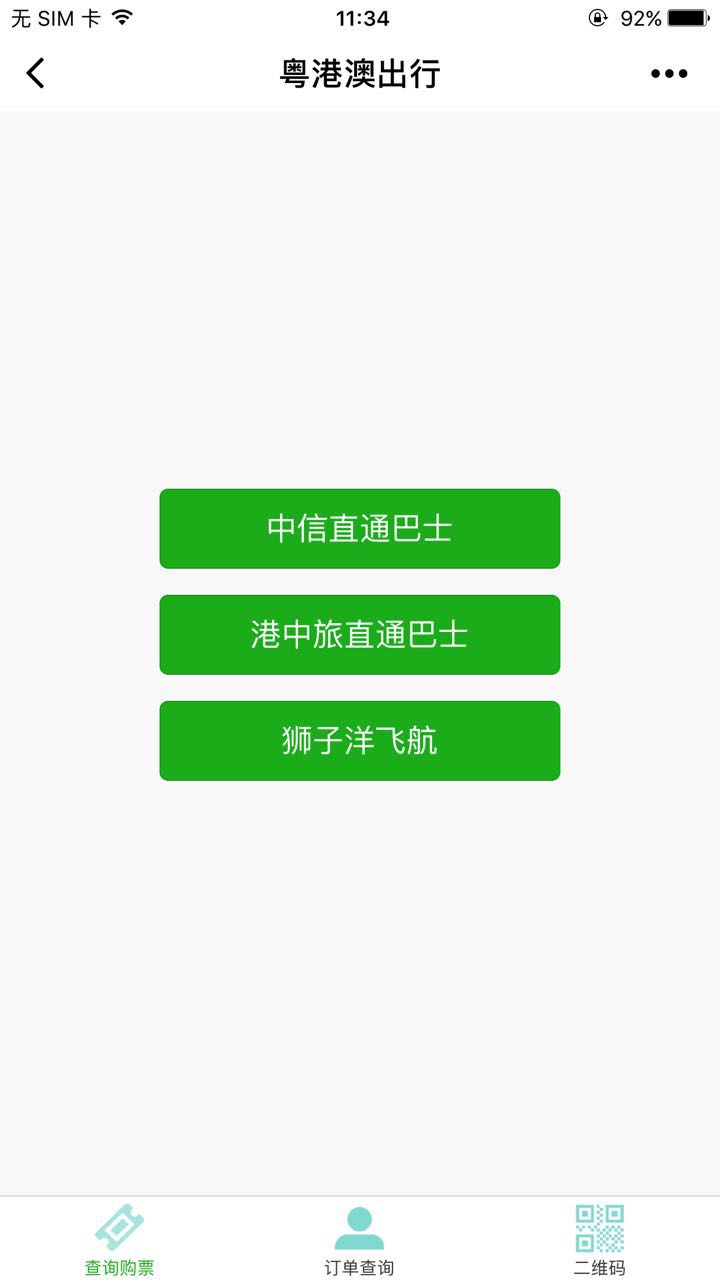Choose 港中旅直通巴士 button
This screenshot has width=720, height=1280.
[360, 635]
